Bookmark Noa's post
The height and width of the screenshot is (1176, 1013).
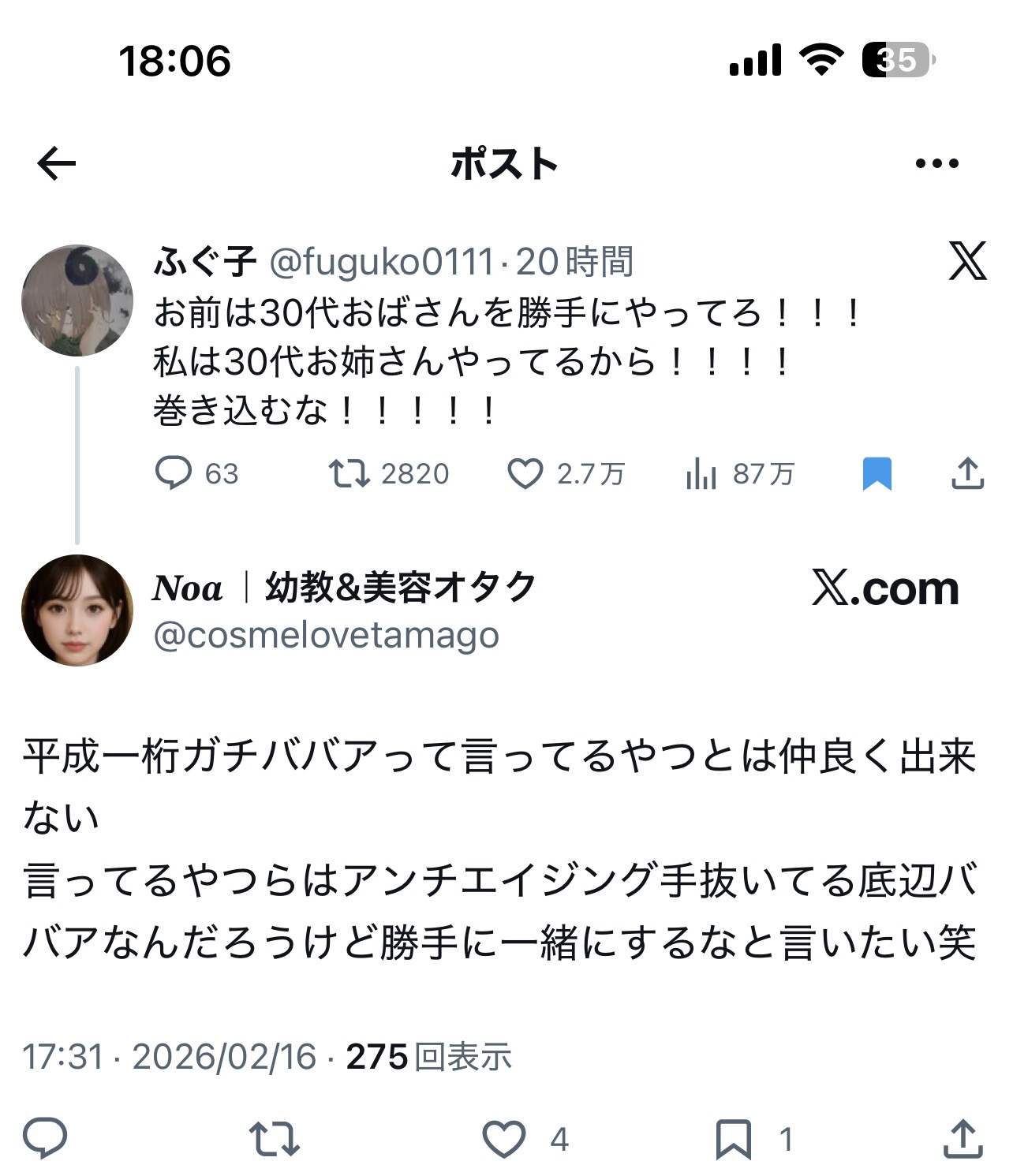pos(734,1138)
